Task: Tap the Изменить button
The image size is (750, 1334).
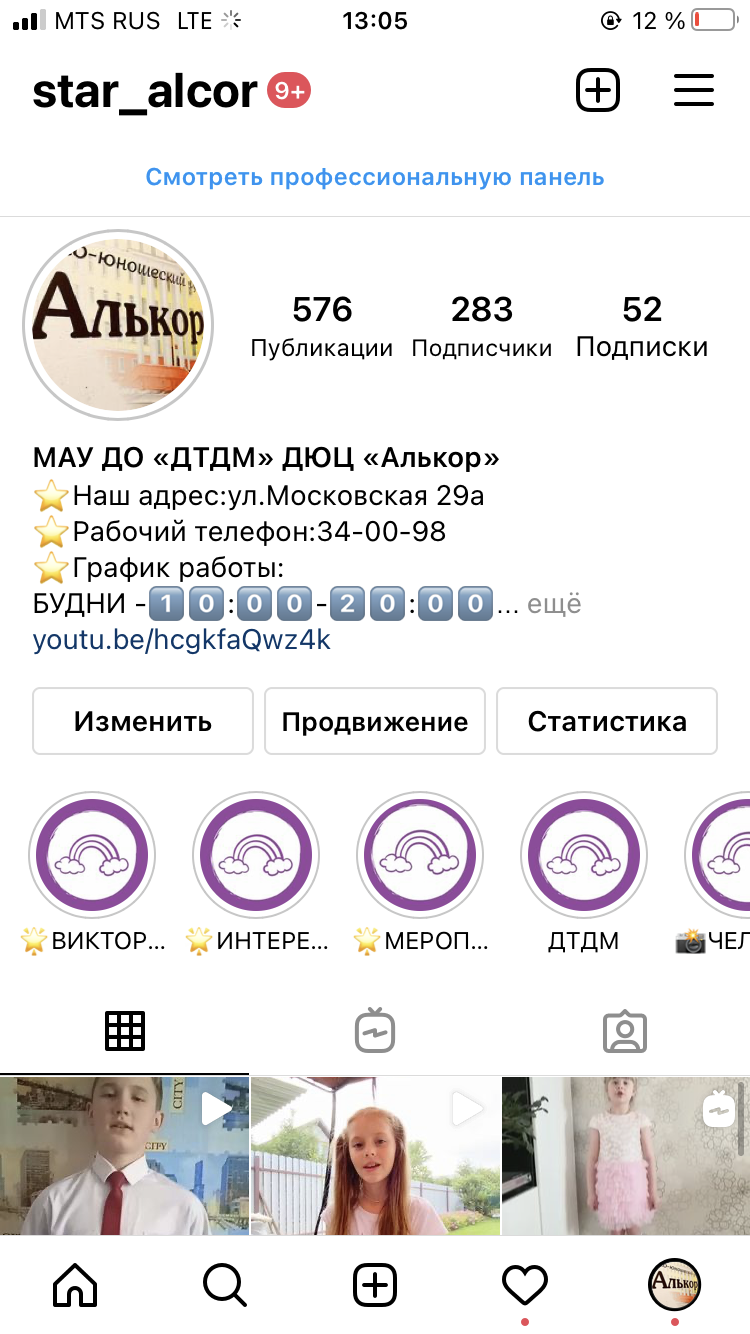Action: [143, 721]
